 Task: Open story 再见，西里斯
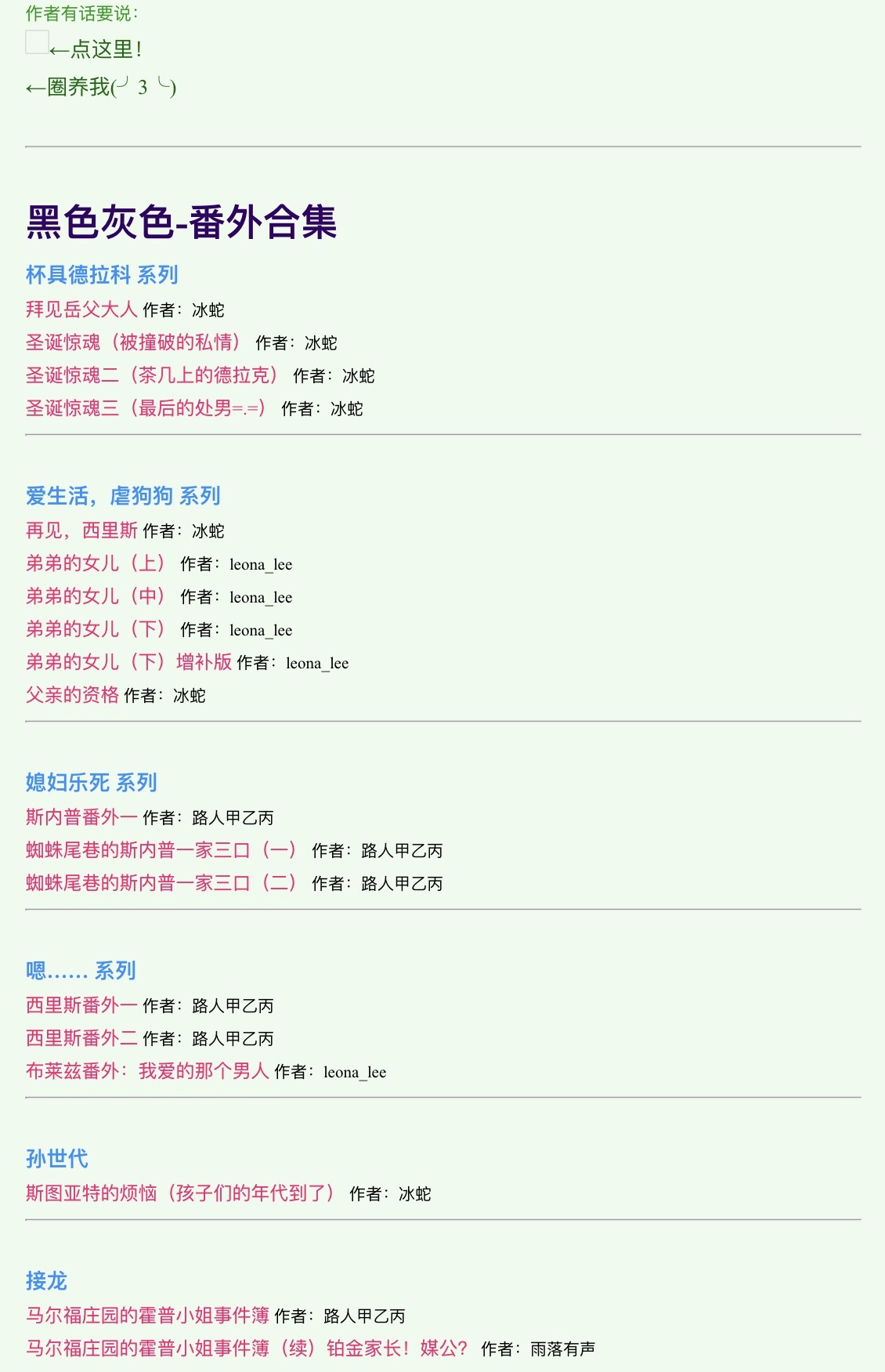coord(81,530)
